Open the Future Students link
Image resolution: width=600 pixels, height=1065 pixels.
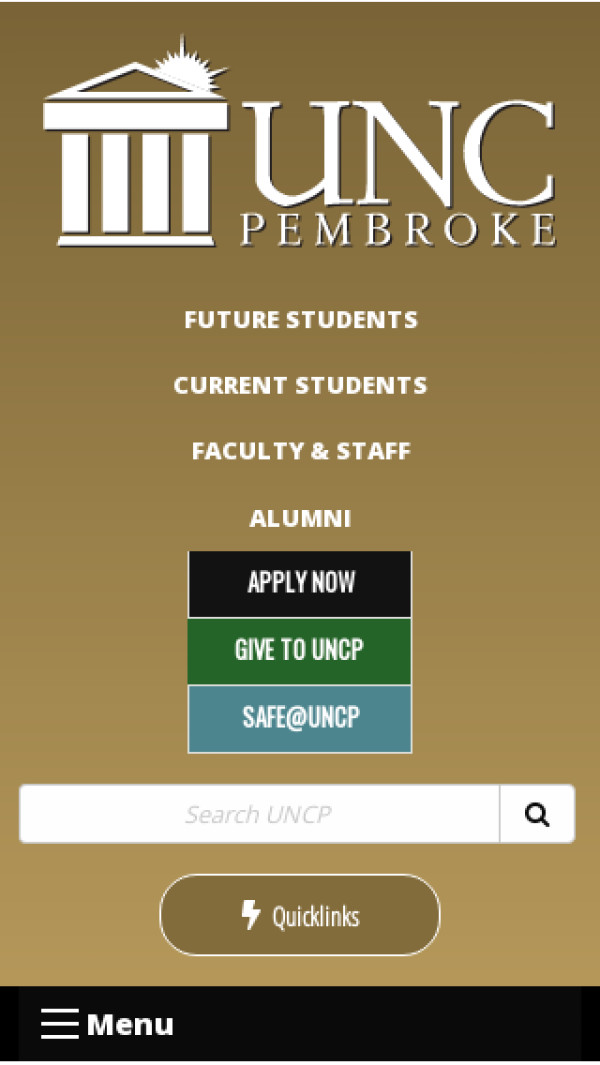[x=300, y=320]
